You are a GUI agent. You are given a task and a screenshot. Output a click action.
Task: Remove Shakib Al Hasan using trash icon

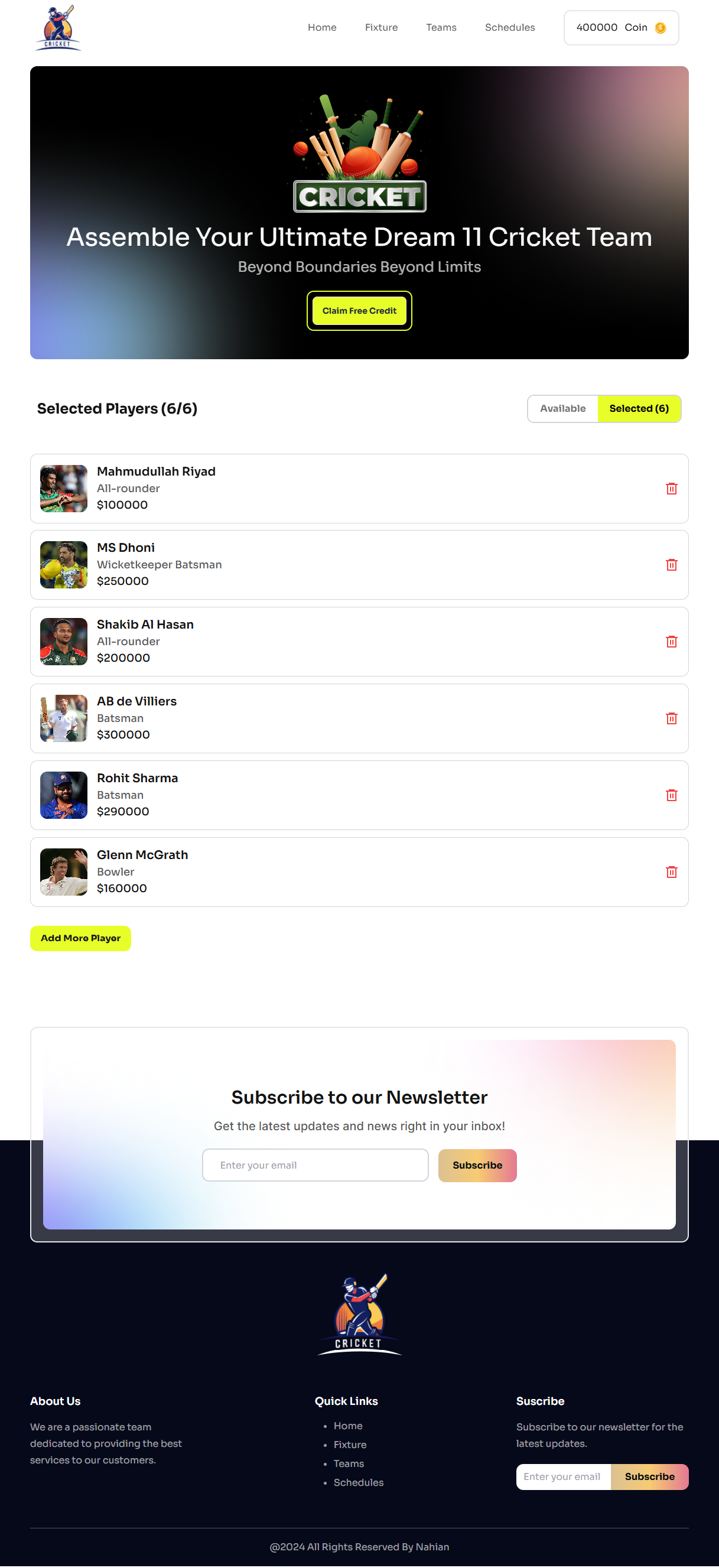point(671,642)
